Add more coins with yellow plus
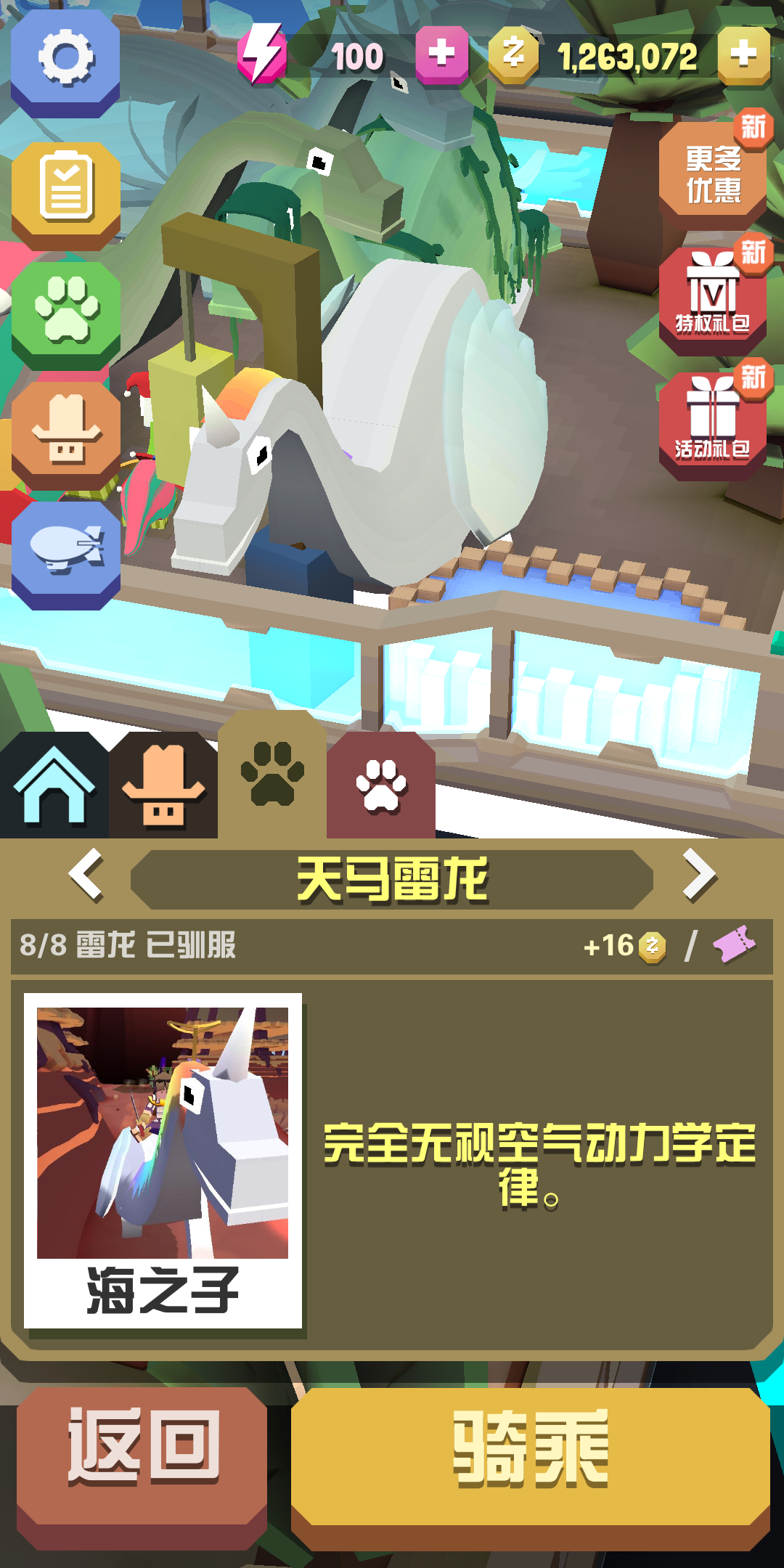This screenshot has height=1568, width=784. tap(743, 54)
